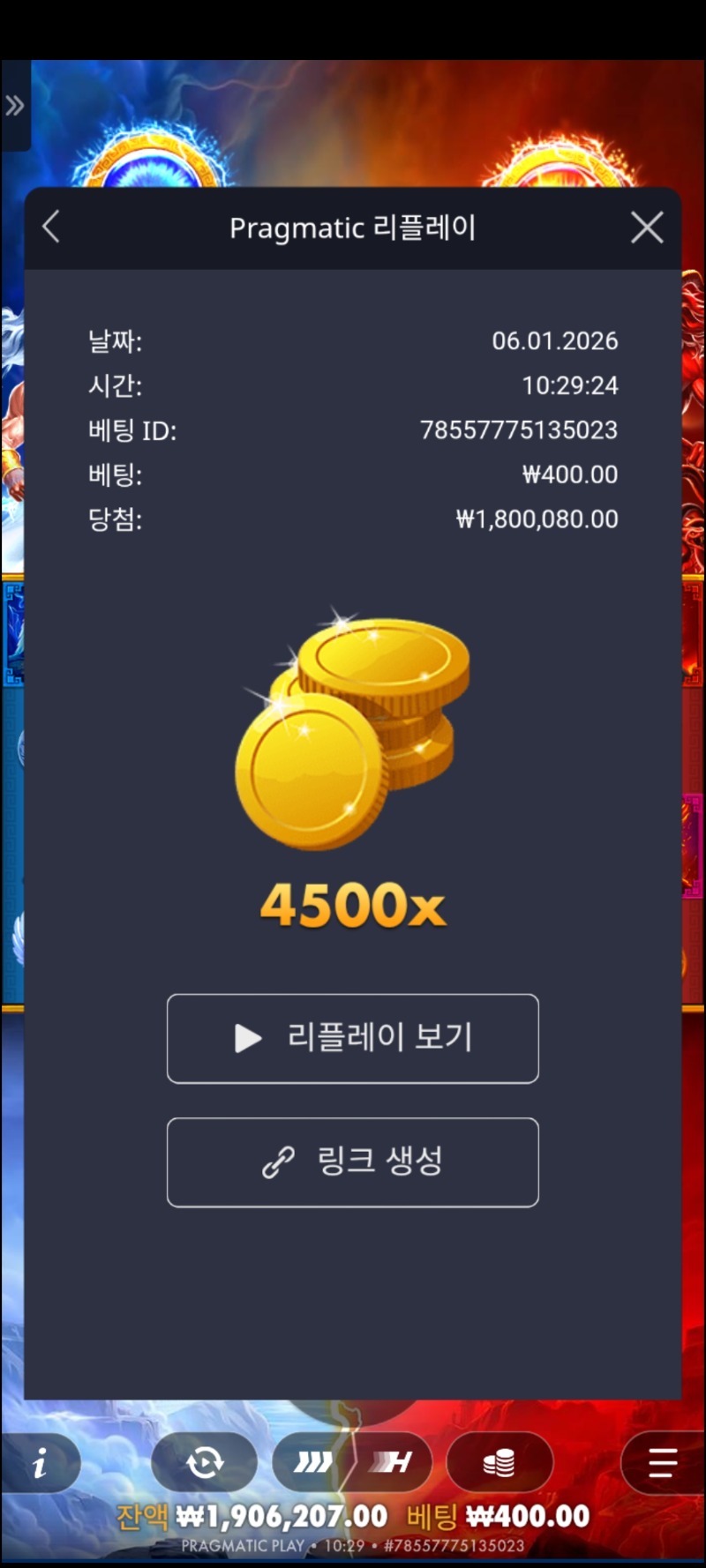This screenshot has width=706, height=1568.
Task: Open bet settings via coin stack icon
Action: point(500,1462)
